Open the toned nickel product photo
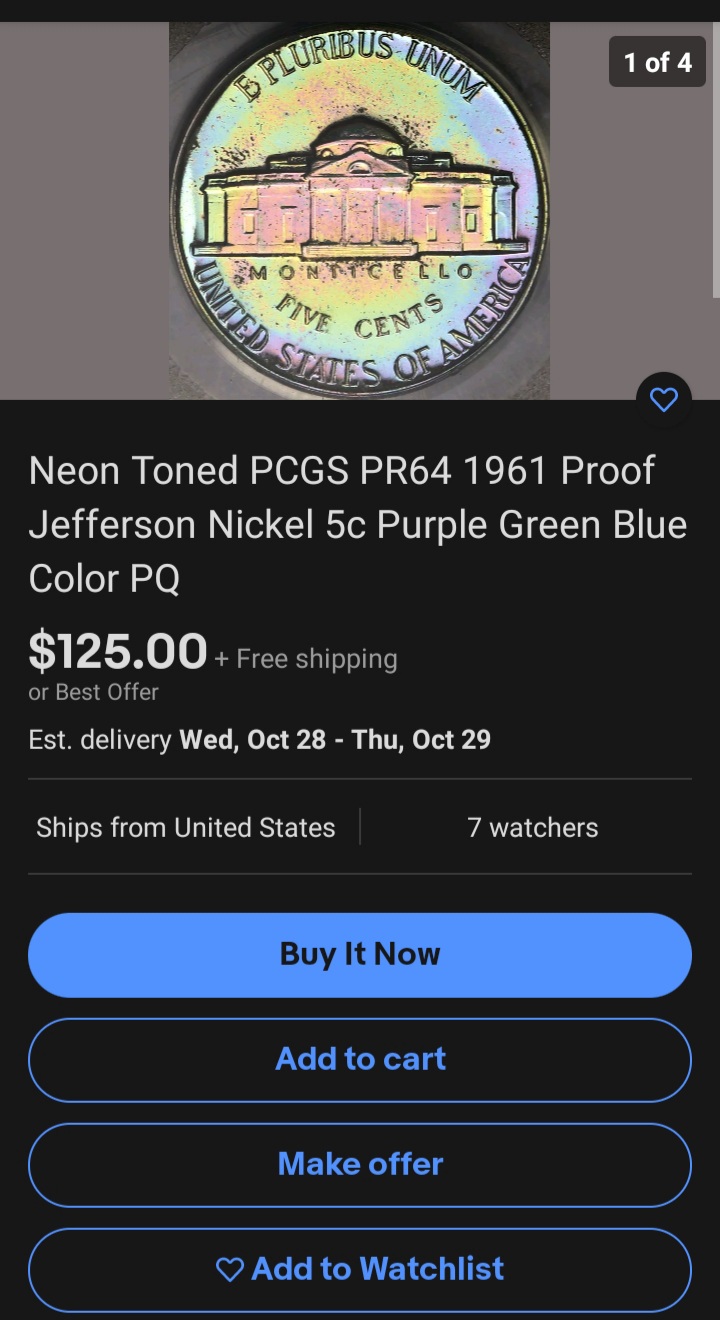 359,210
